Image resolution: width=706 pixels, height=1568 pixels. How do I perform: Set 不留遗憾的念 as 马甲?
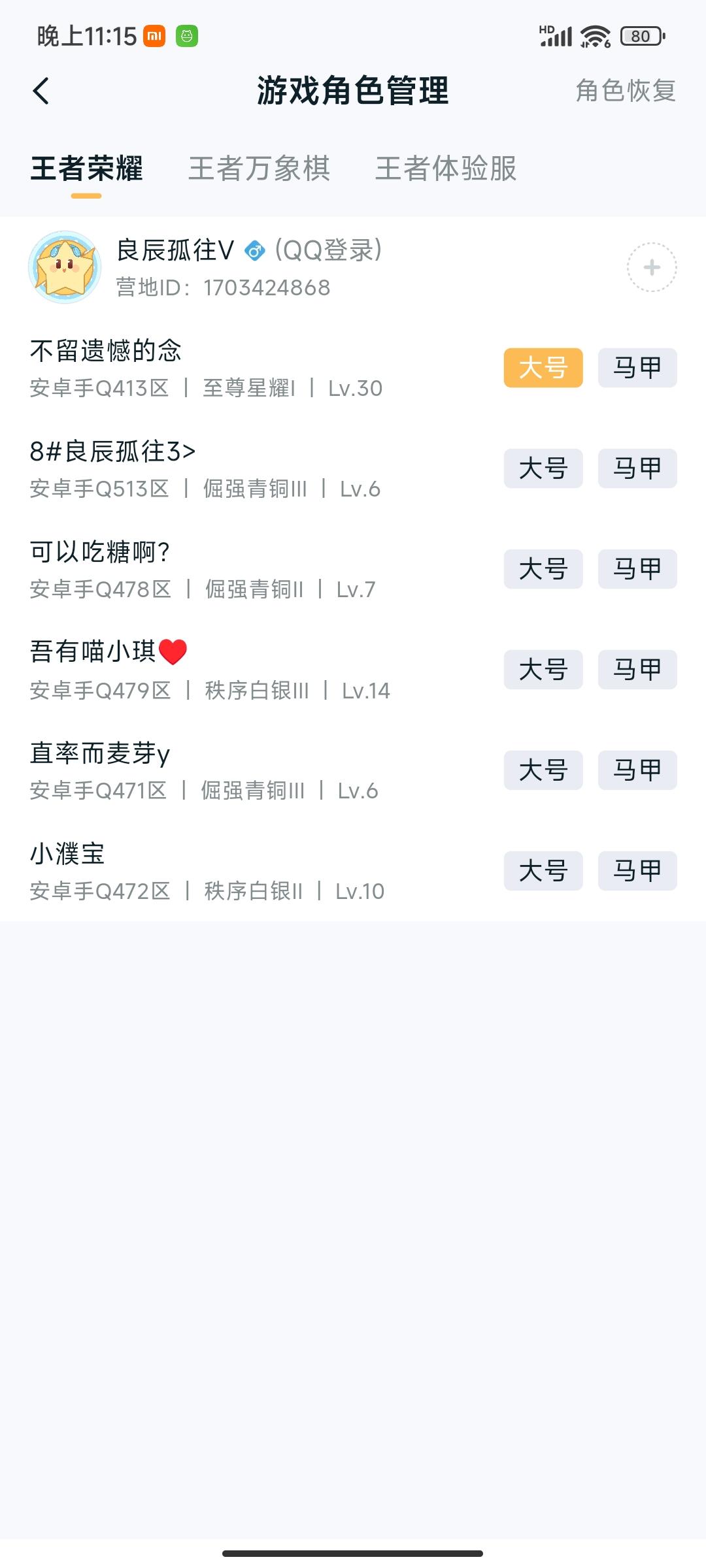click(x=637, y=367)
